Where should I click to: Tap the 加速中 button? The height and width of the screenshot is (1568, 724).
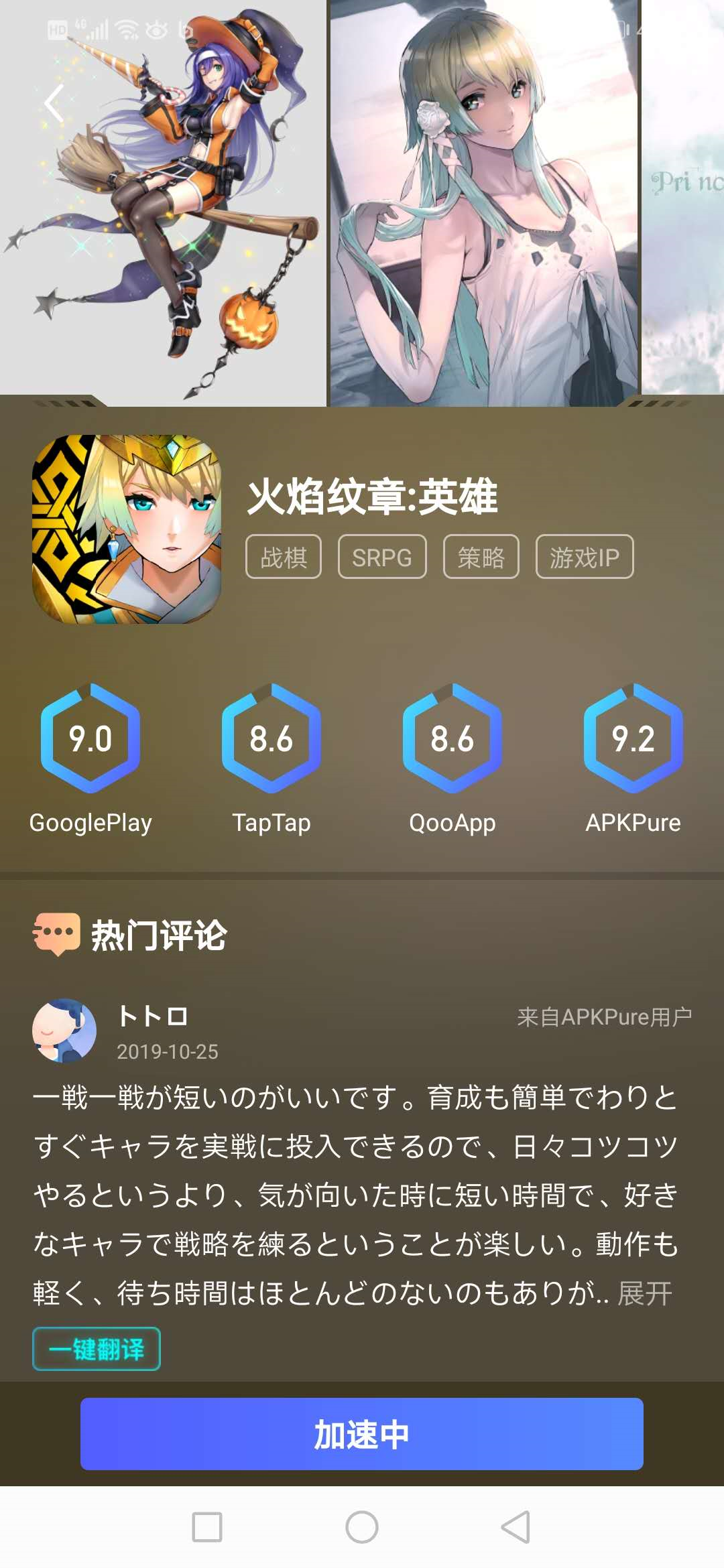click(362, 1434)
